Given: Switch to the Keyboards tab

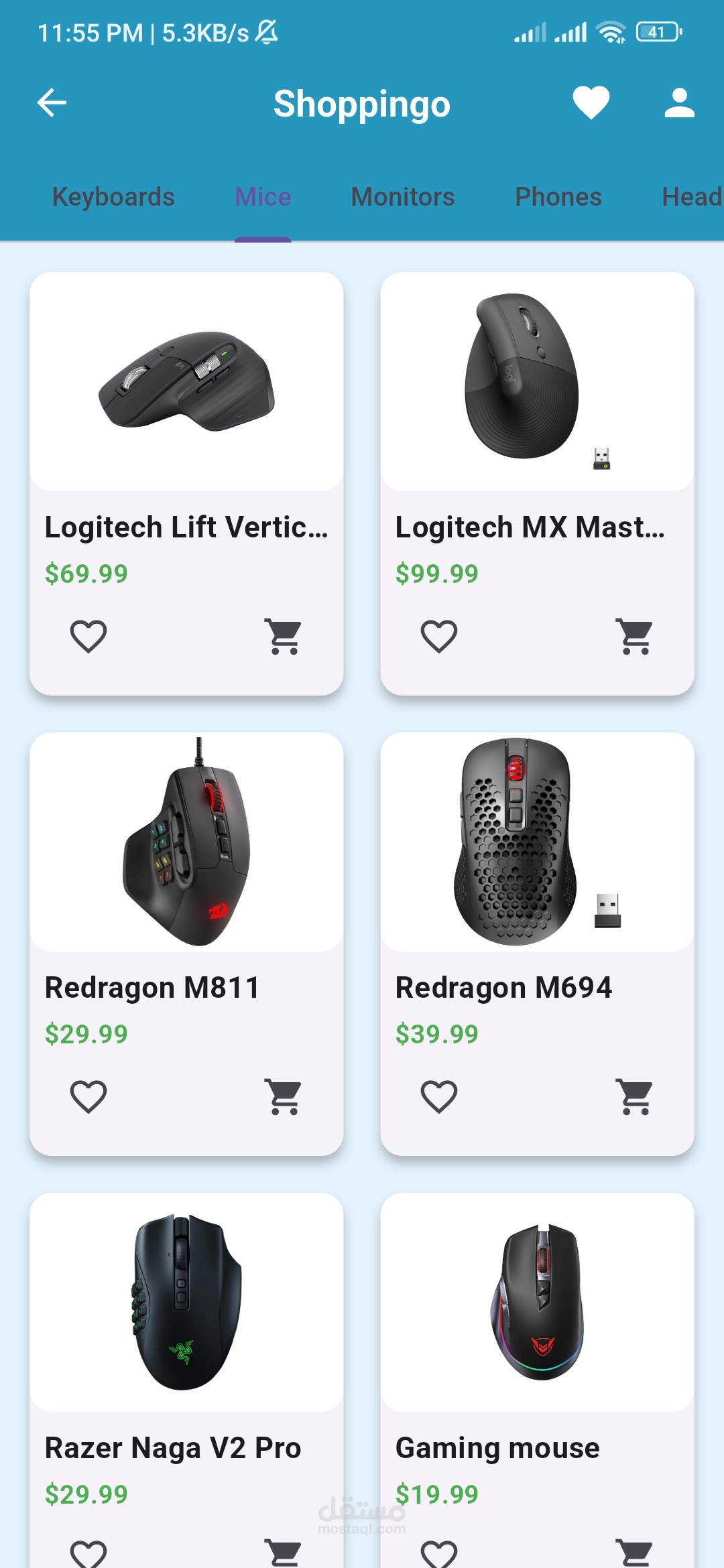Looking at the screenshot, I should 113,197.
